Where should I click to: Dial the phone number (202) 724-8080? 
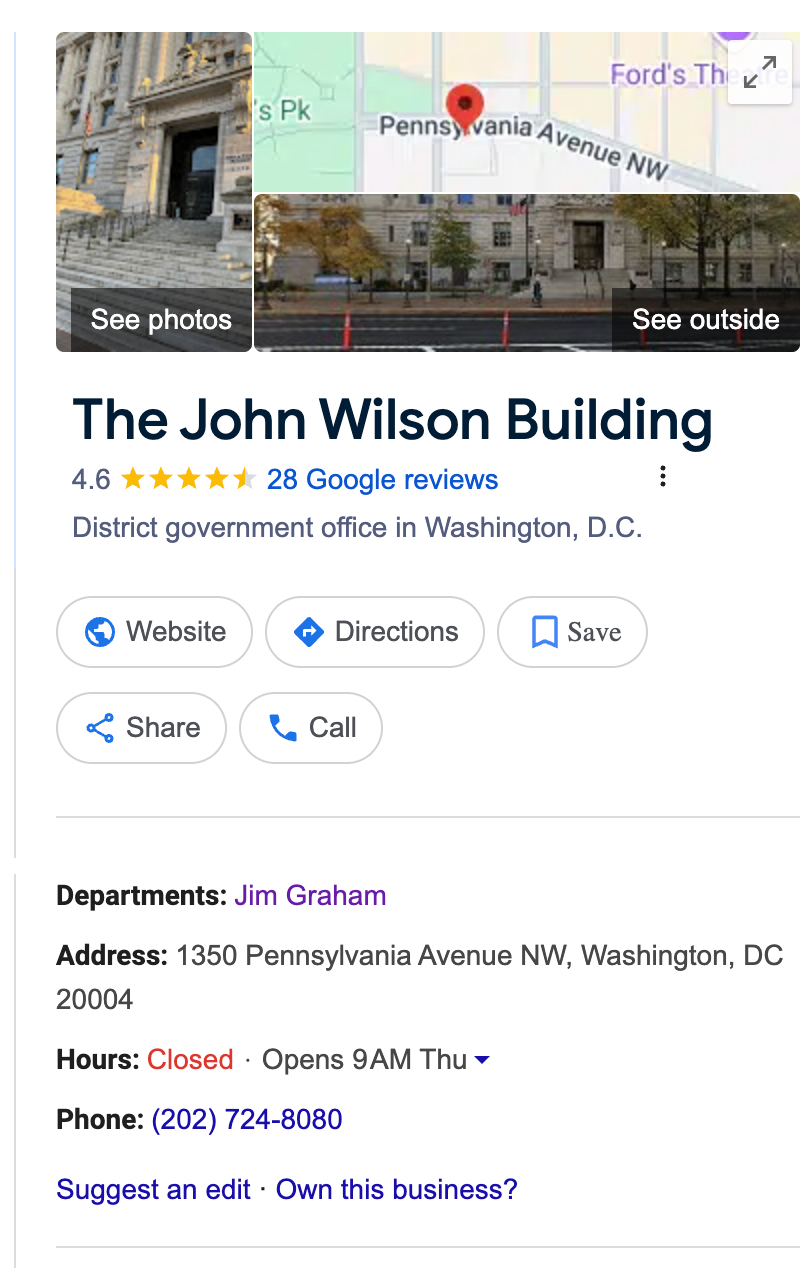click(247, 1119)
